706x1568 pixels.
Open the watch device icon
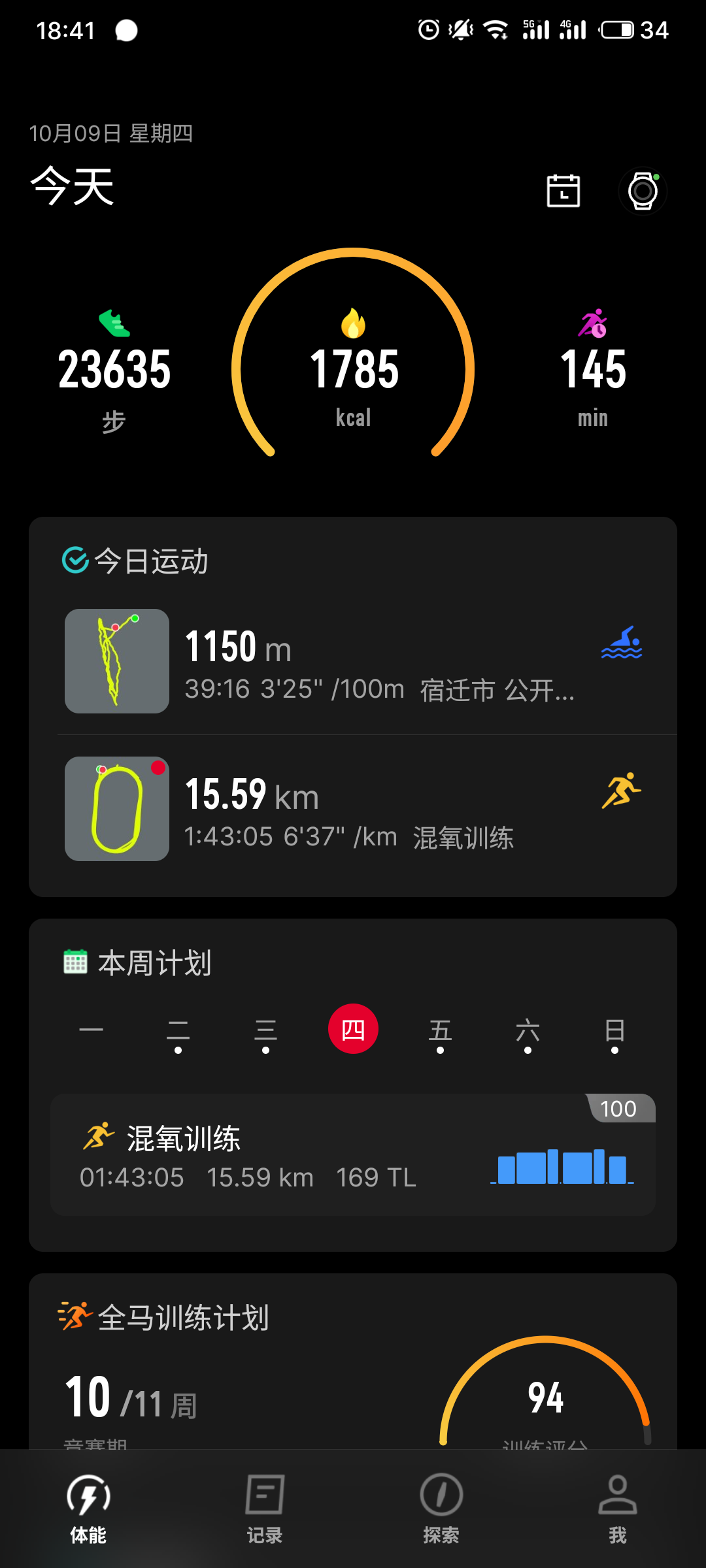(643, 191)
